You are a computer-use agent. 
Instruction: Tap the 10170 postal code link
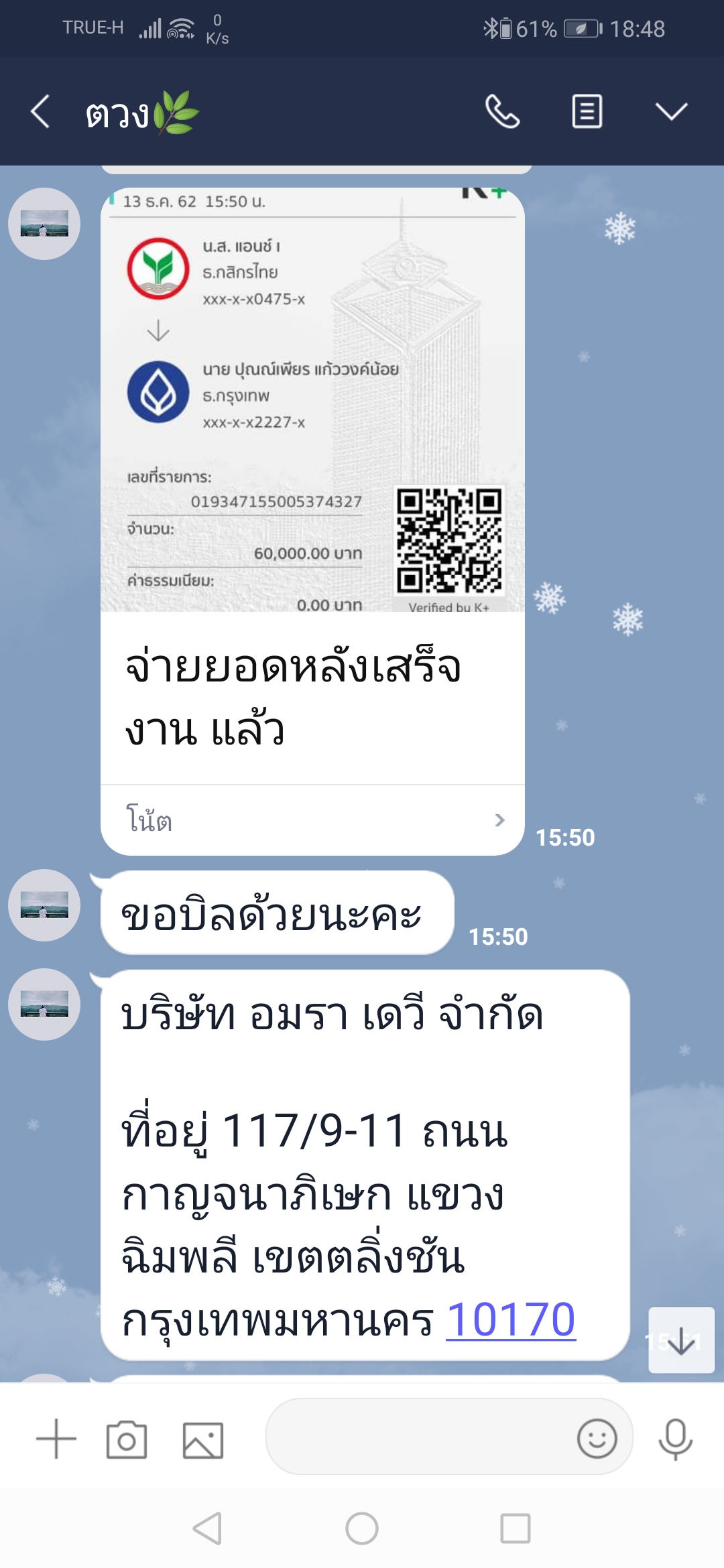tap(510, 1320)
